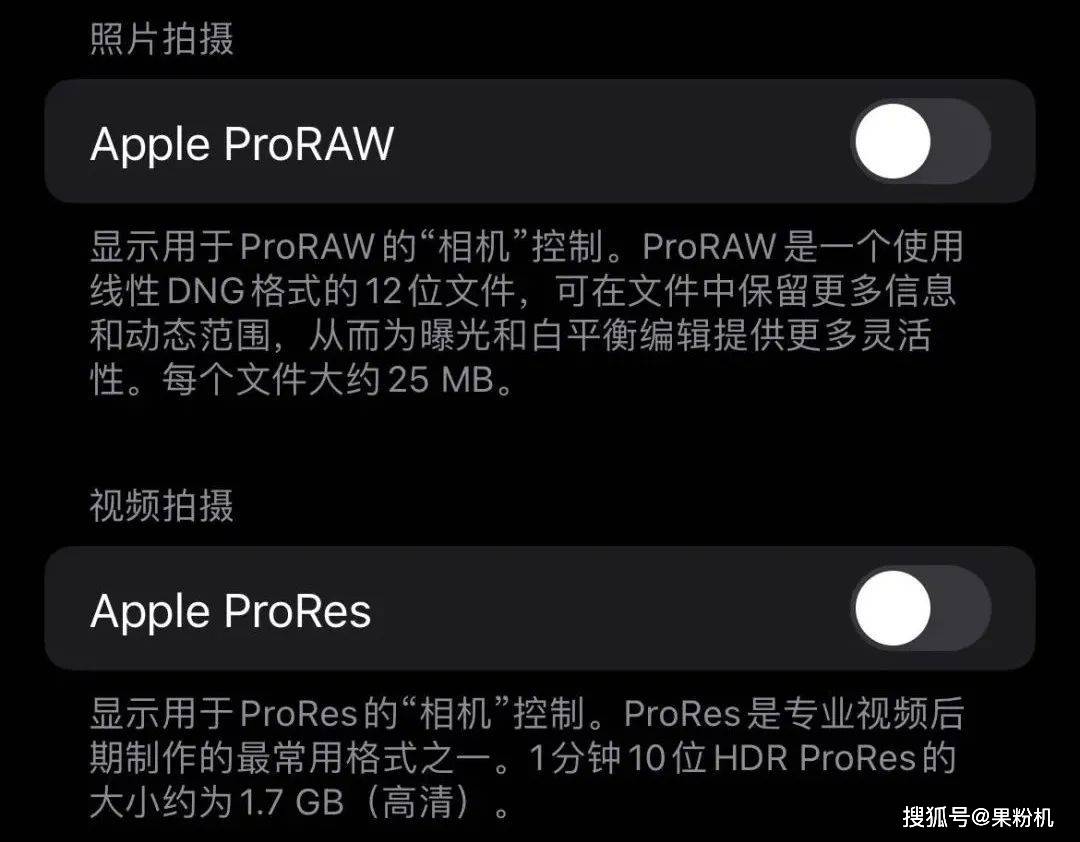The height and width of the screenshot is (842, 1080).
Task: Enable the Apple ProRAW switch
Action: click(921, 142)
